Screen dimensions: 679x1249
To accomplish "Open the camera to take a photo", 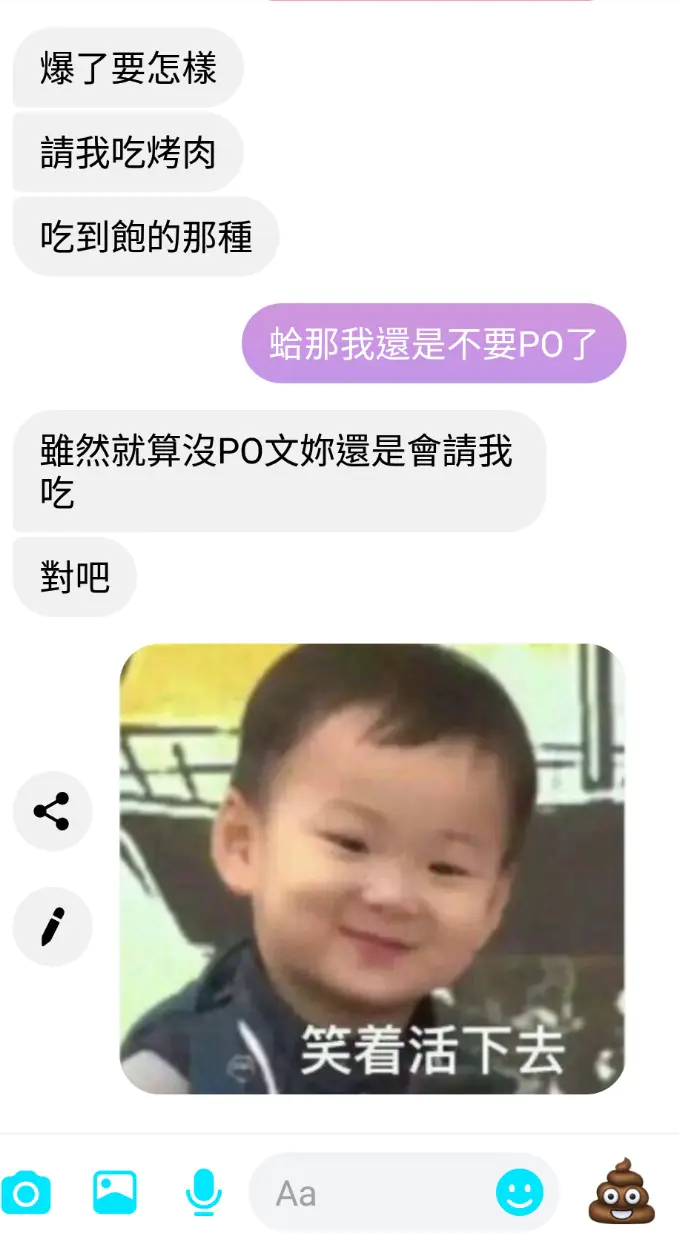I will point(26,1192).
